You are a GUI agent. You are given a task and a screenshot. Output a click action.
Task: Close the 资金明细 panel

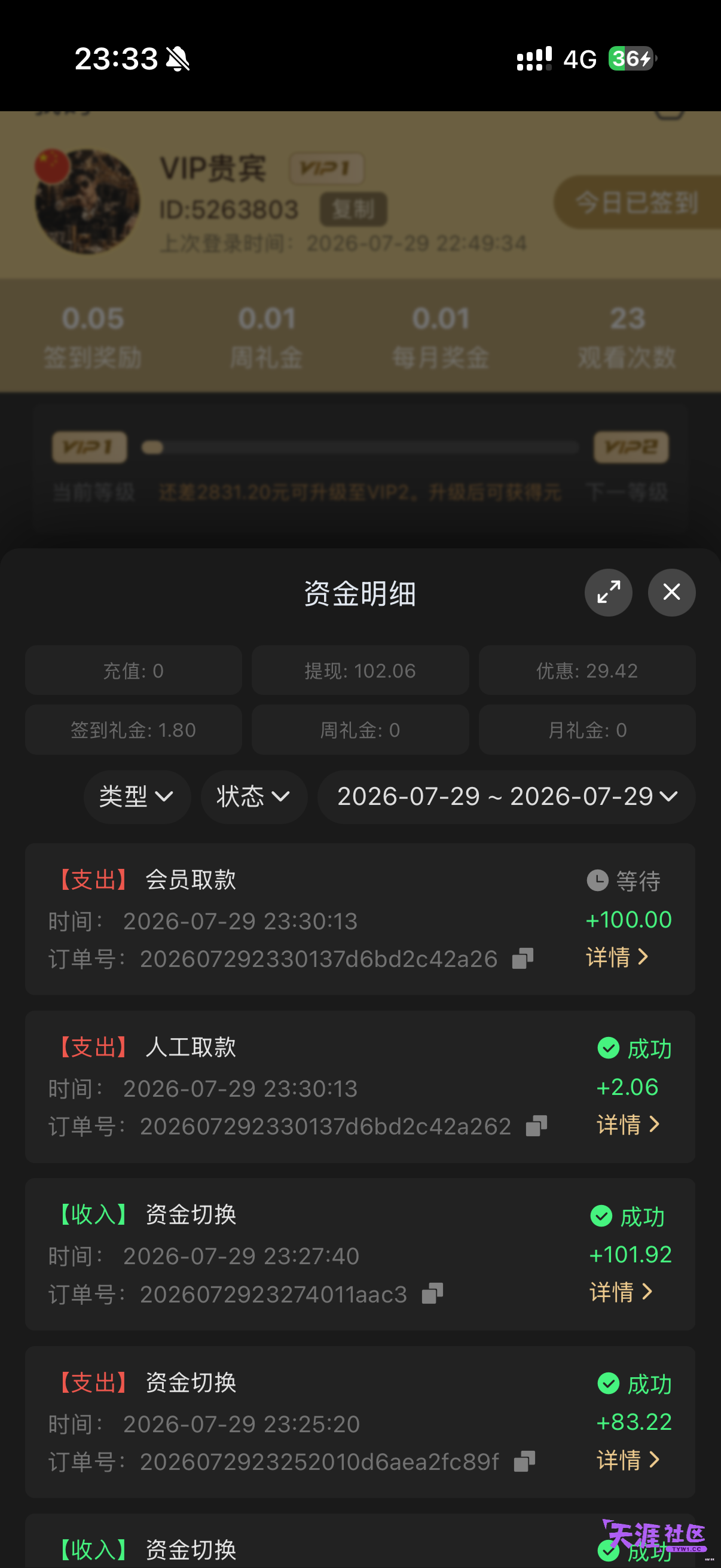(671, 592)
